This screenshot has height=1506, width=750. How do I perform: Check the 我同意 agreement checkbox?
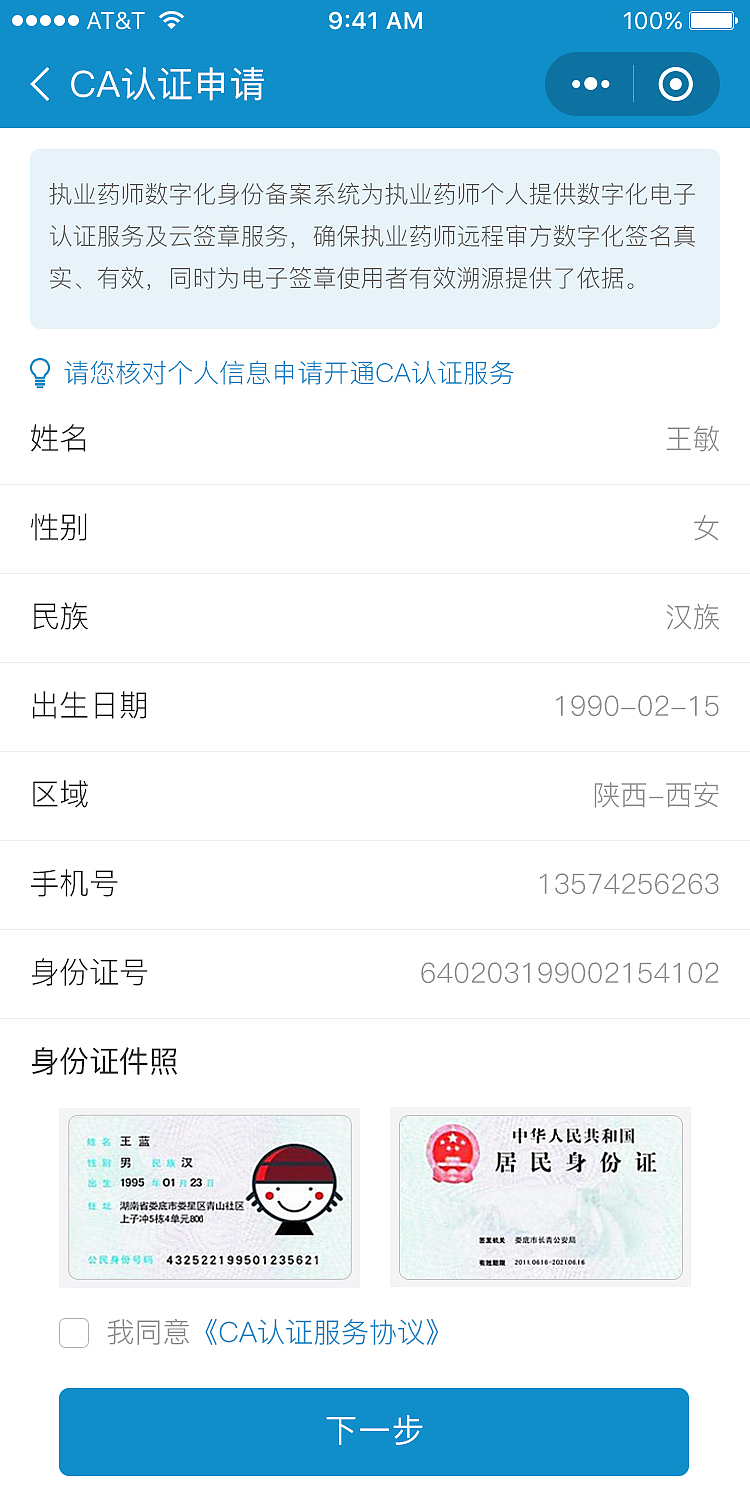pos(74,1333)
